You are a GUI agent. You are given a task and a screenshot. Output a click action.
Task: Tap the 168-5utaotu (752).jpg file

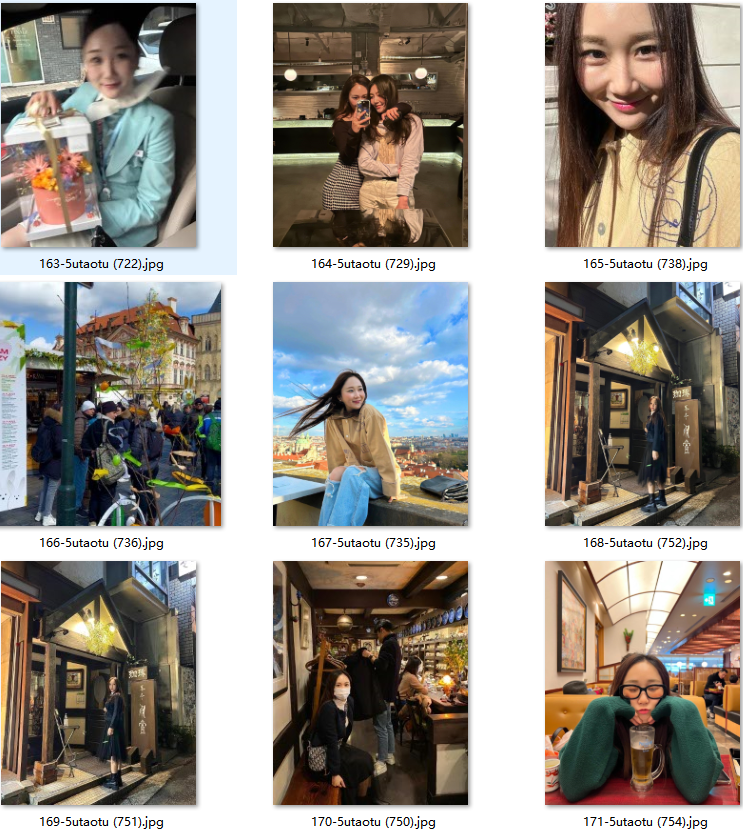coord(642,404)
